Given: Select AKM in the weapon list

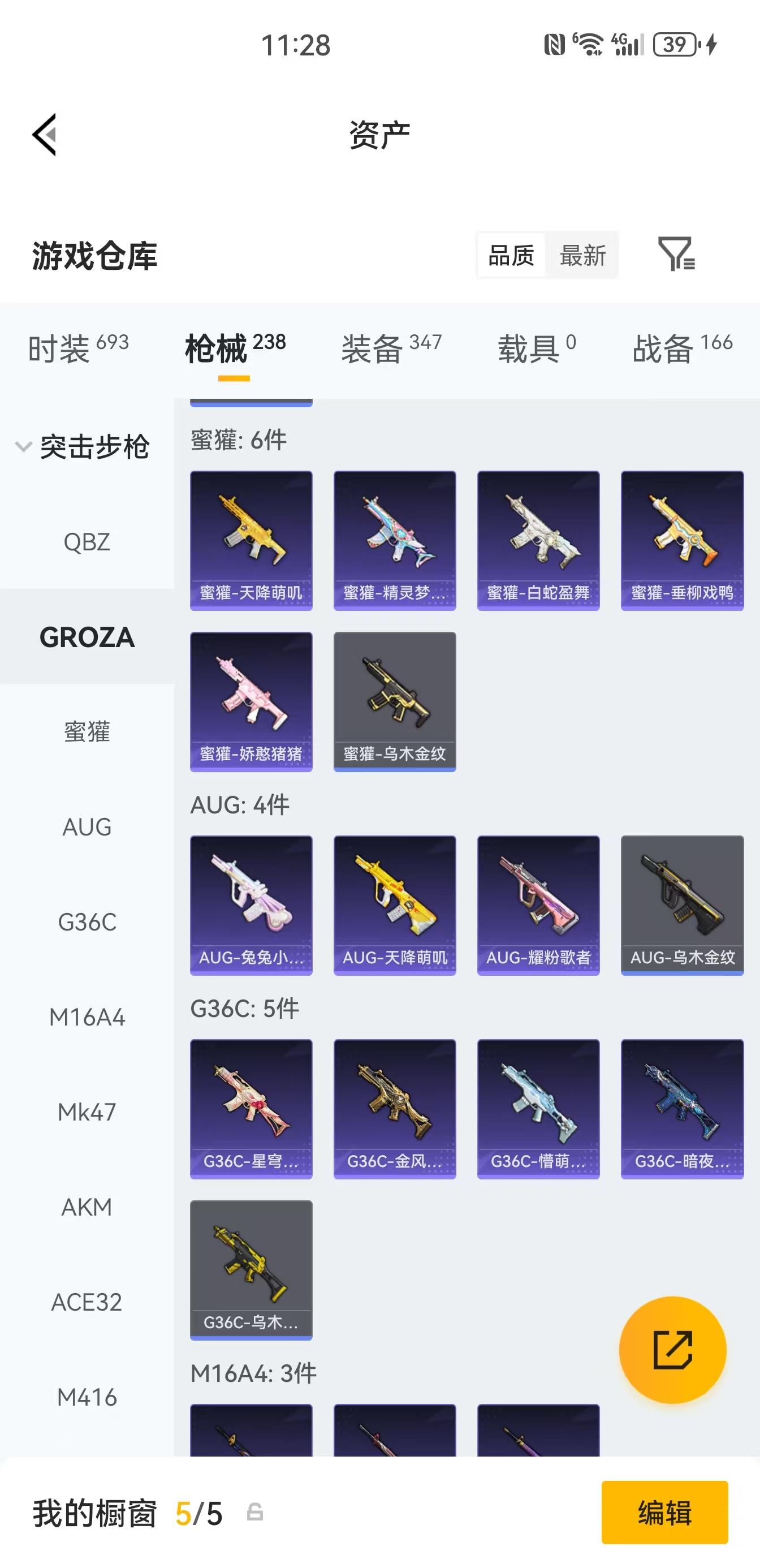Looking at the screenshot, I should coord(87,1207).
